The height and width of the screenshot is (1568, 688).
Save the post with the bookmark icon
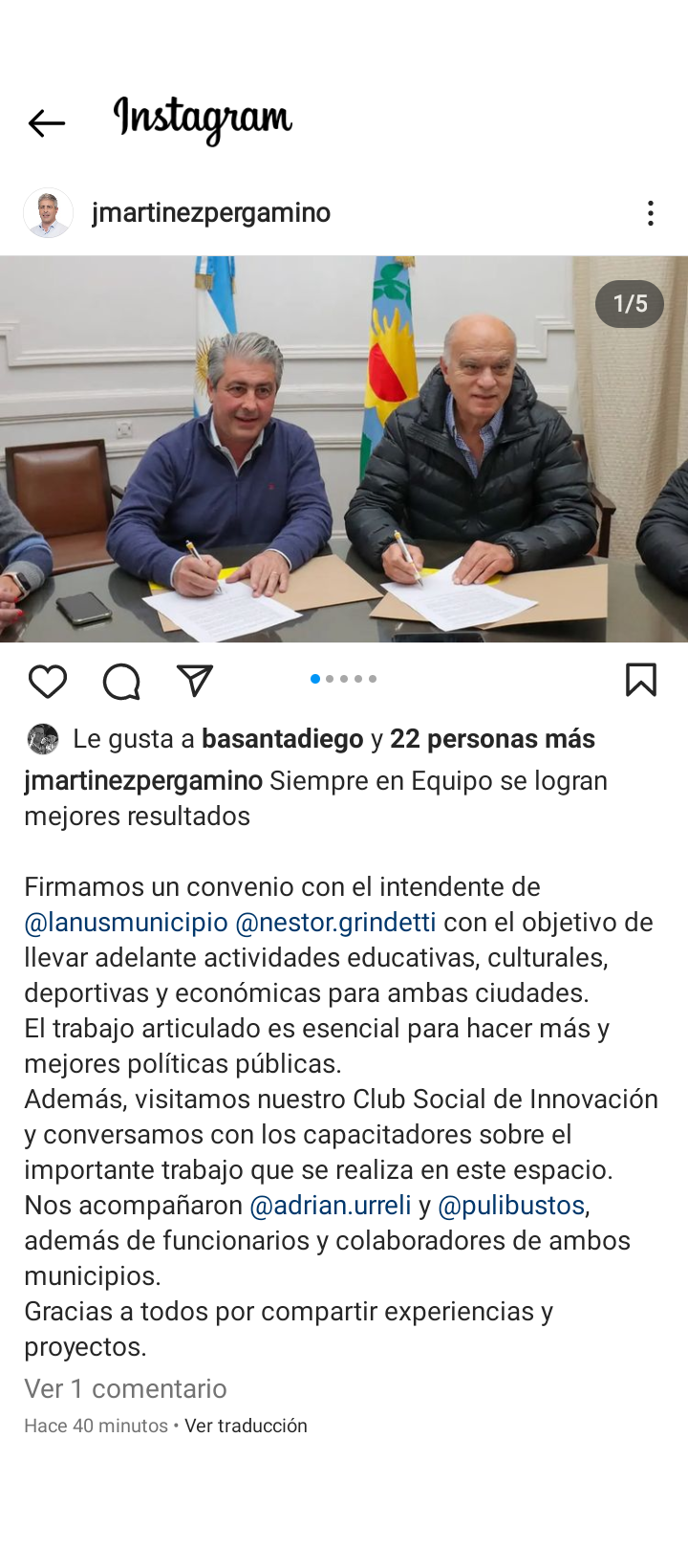coord(640,680)
